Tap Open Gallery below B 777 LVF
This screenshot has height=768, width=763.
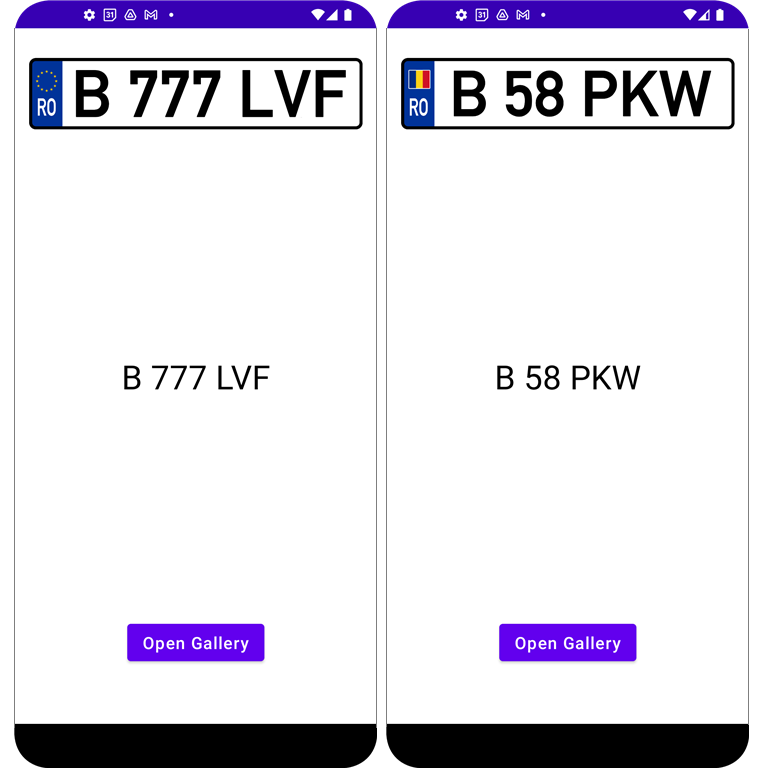click(195, 643)
